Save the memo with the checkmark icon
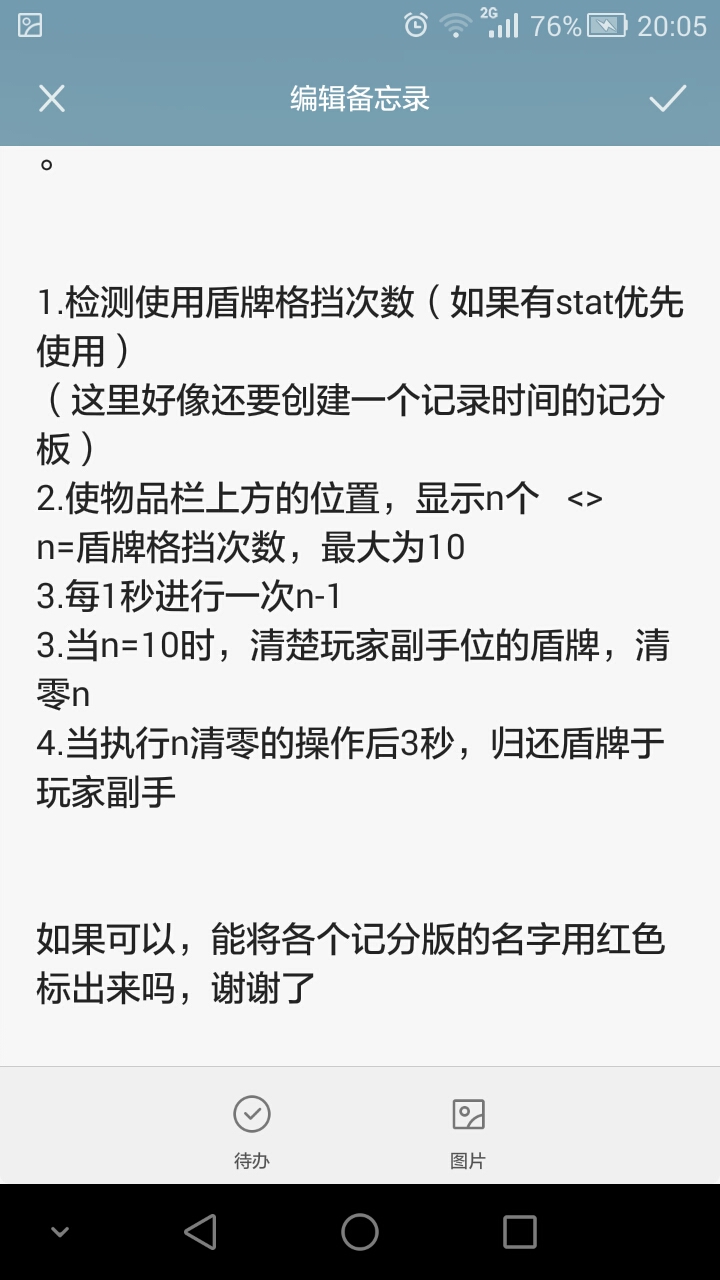Image resolution: width=720 pixels, height=1280 pixels. click(x=667, y=98)
